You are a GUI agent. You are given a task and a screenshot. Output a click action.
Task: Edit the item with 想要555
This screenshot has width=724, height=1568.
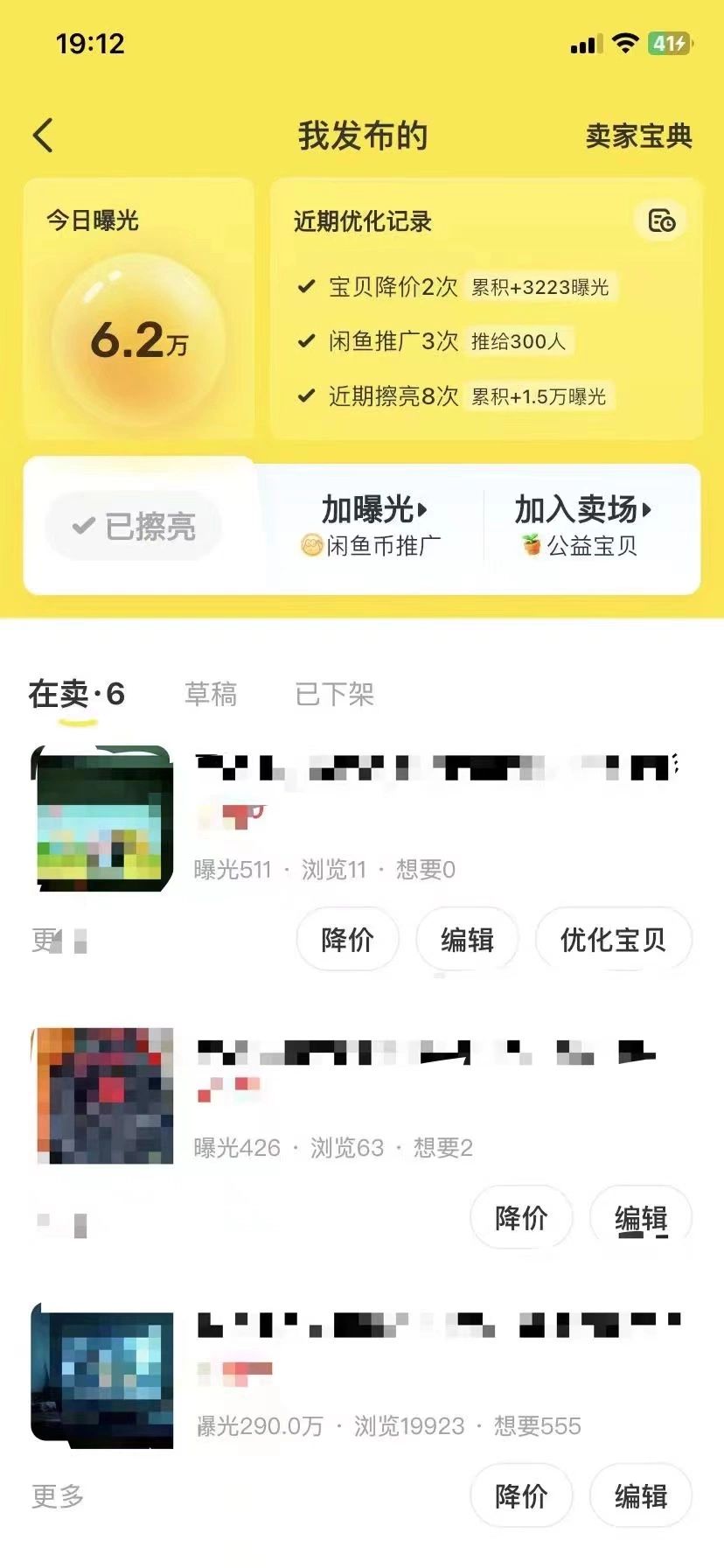[x=640, y=1496]
